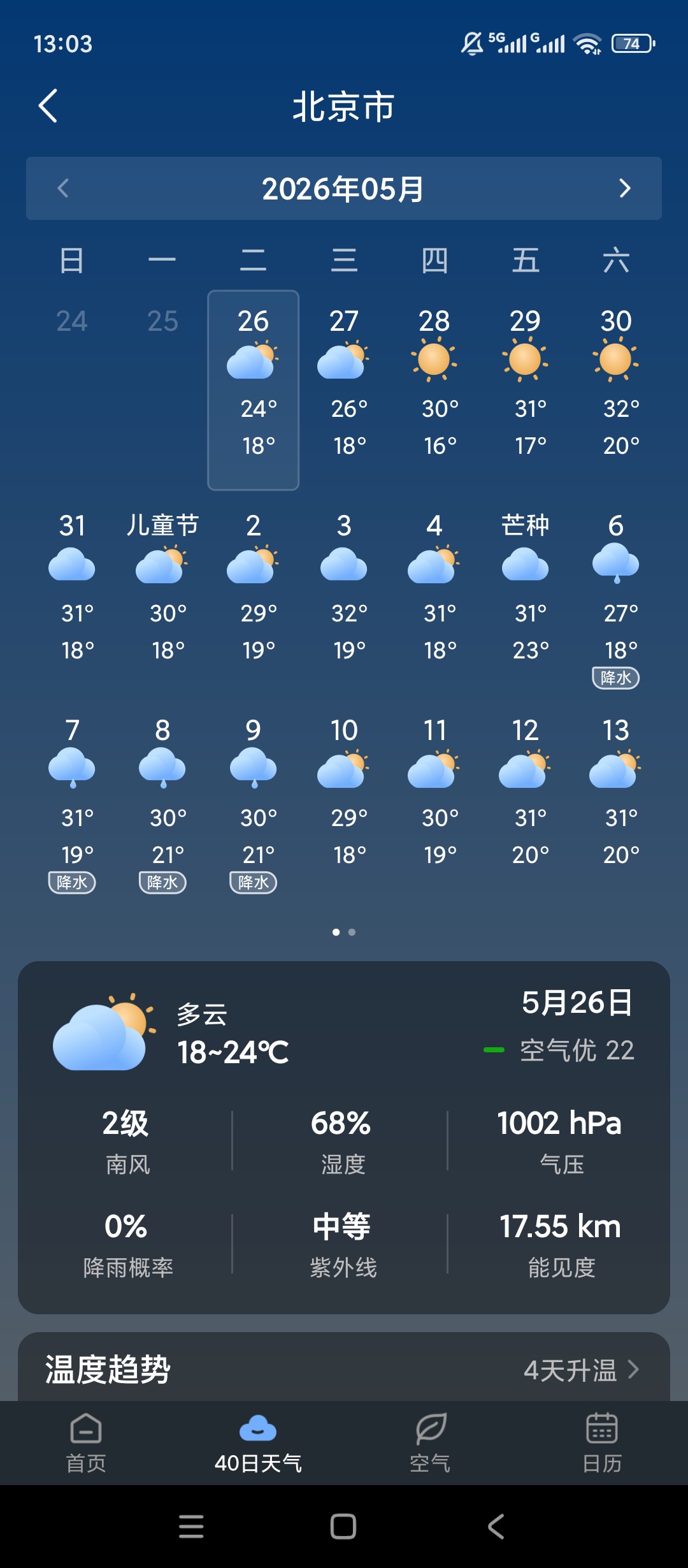
Task: Open 温度趋势 4天升温 details
Action: pyautogui.click(x=580, y=1370)
